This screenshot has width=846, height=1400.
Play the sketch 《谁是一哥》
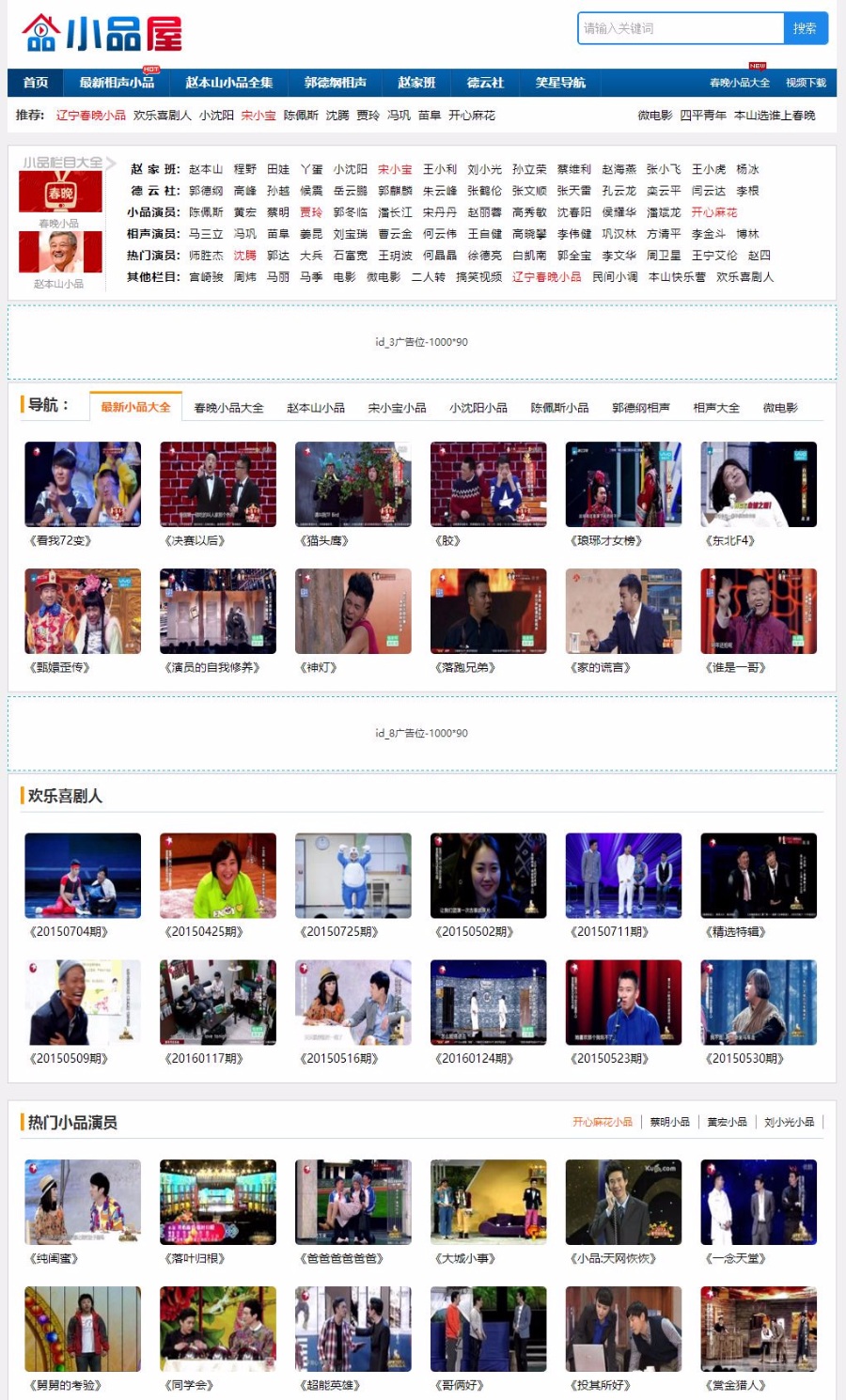click(x=758, y=612)
